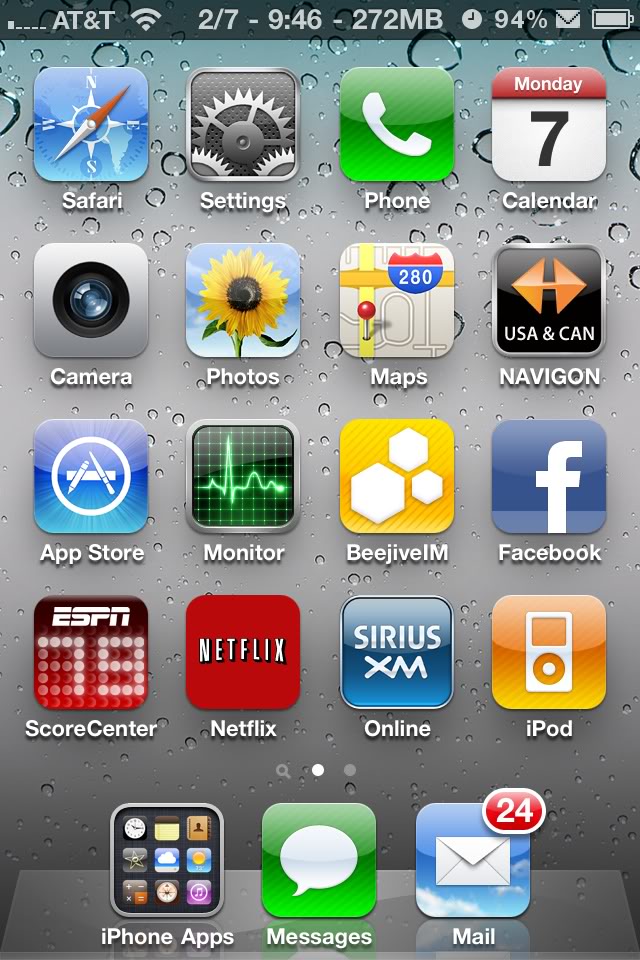This screenshot has height=960, width=640.
Task: Open the Calendar app
Action: click(x=549, y=124)
